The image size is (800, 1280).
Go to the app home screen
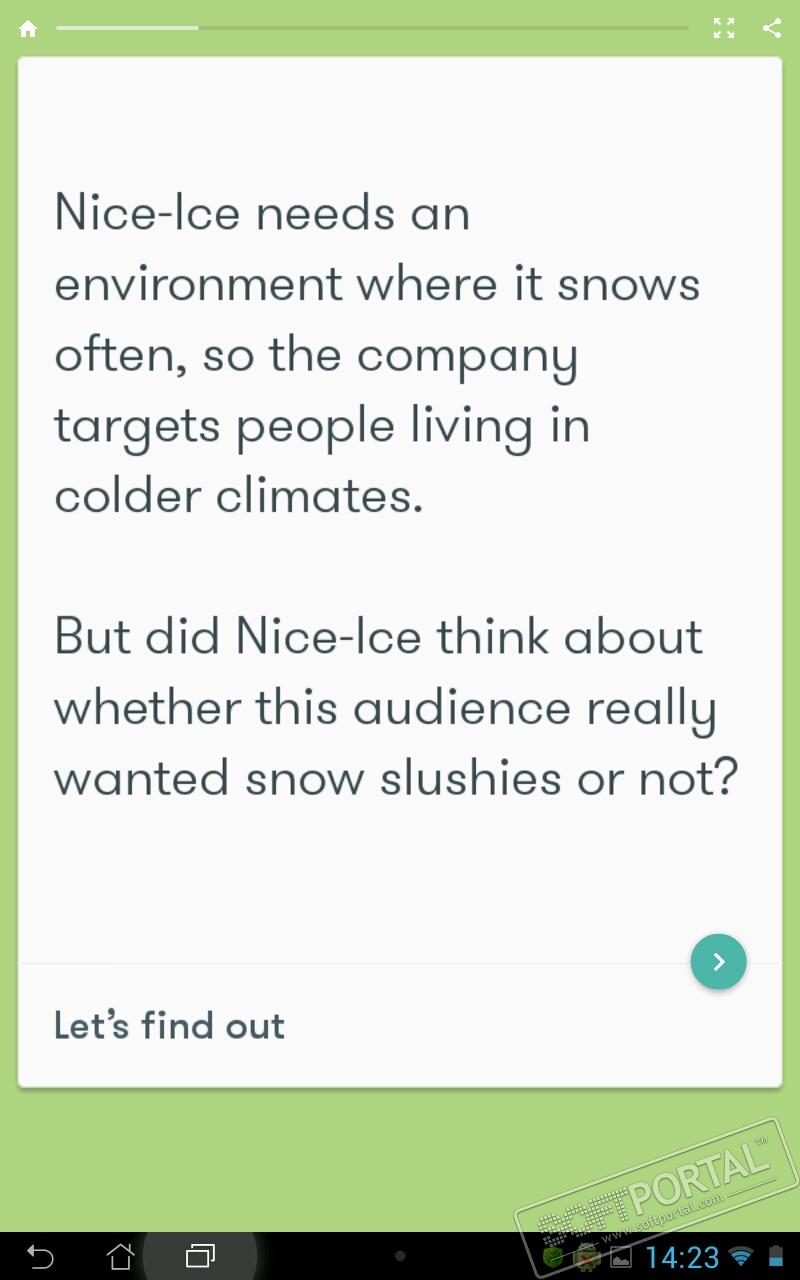(x=28, y=29)
